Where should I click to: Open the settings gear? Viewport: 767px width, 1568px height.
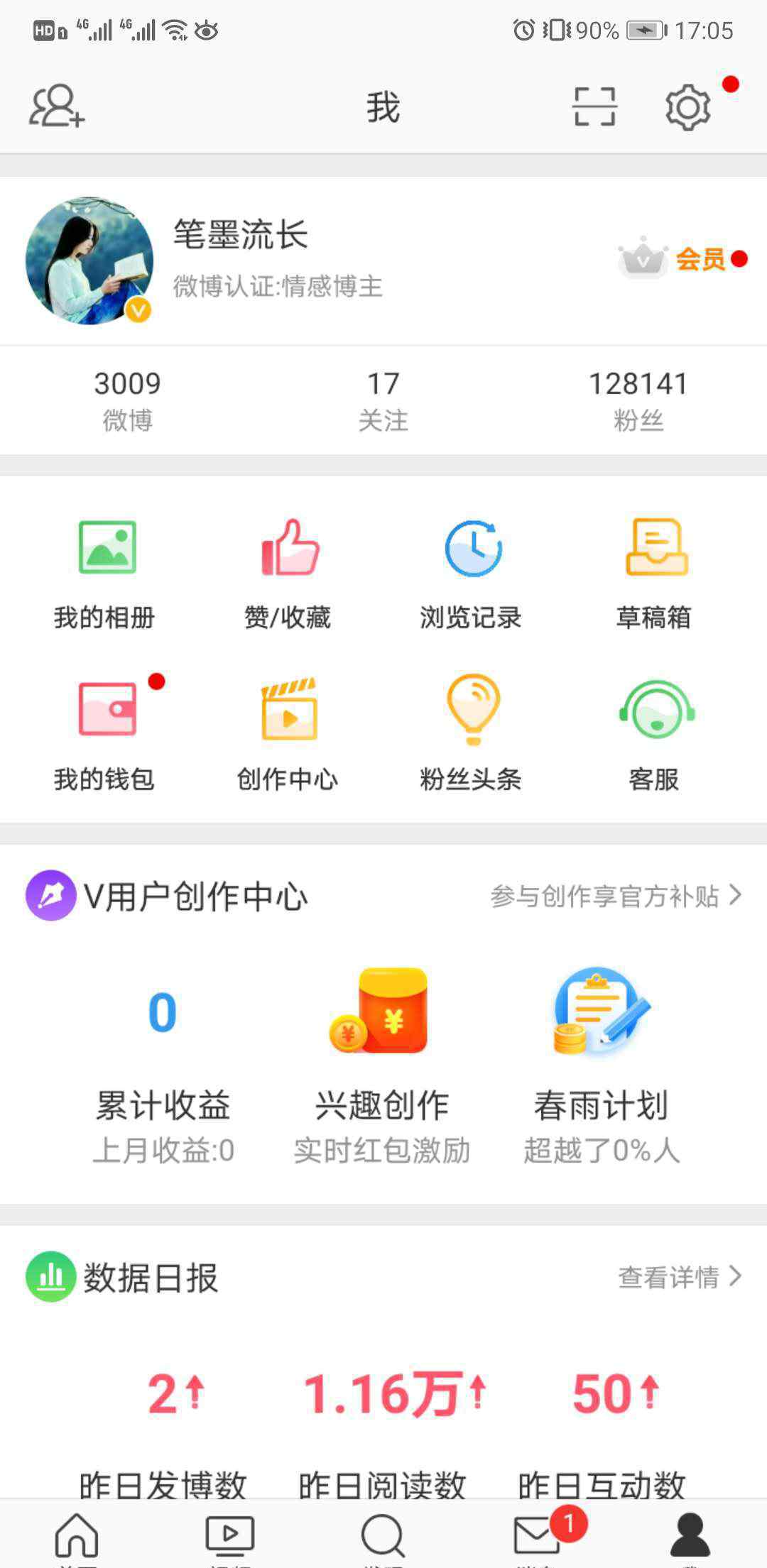click(x=687, y=107)
